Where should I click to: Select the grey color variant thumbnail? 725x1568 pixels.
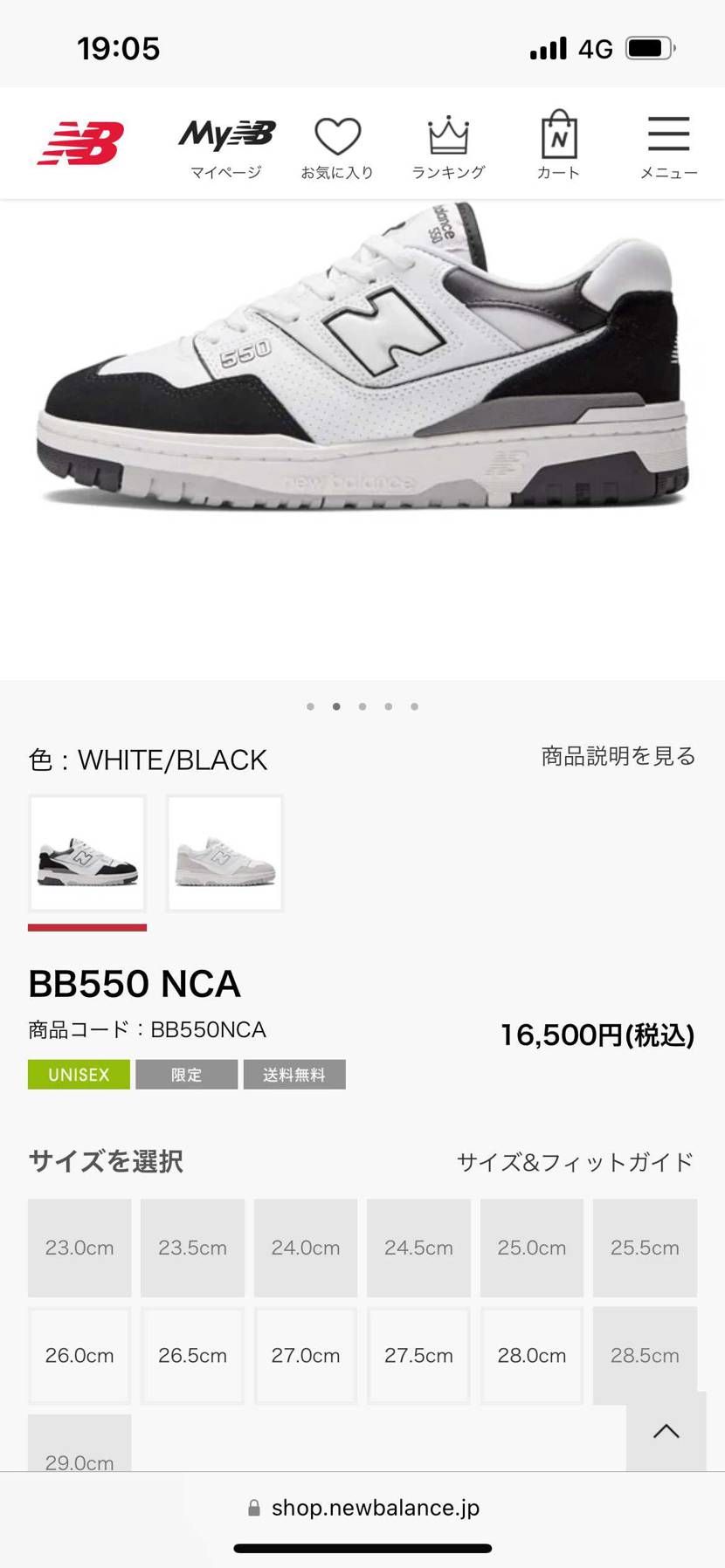(x=225, y=853)
